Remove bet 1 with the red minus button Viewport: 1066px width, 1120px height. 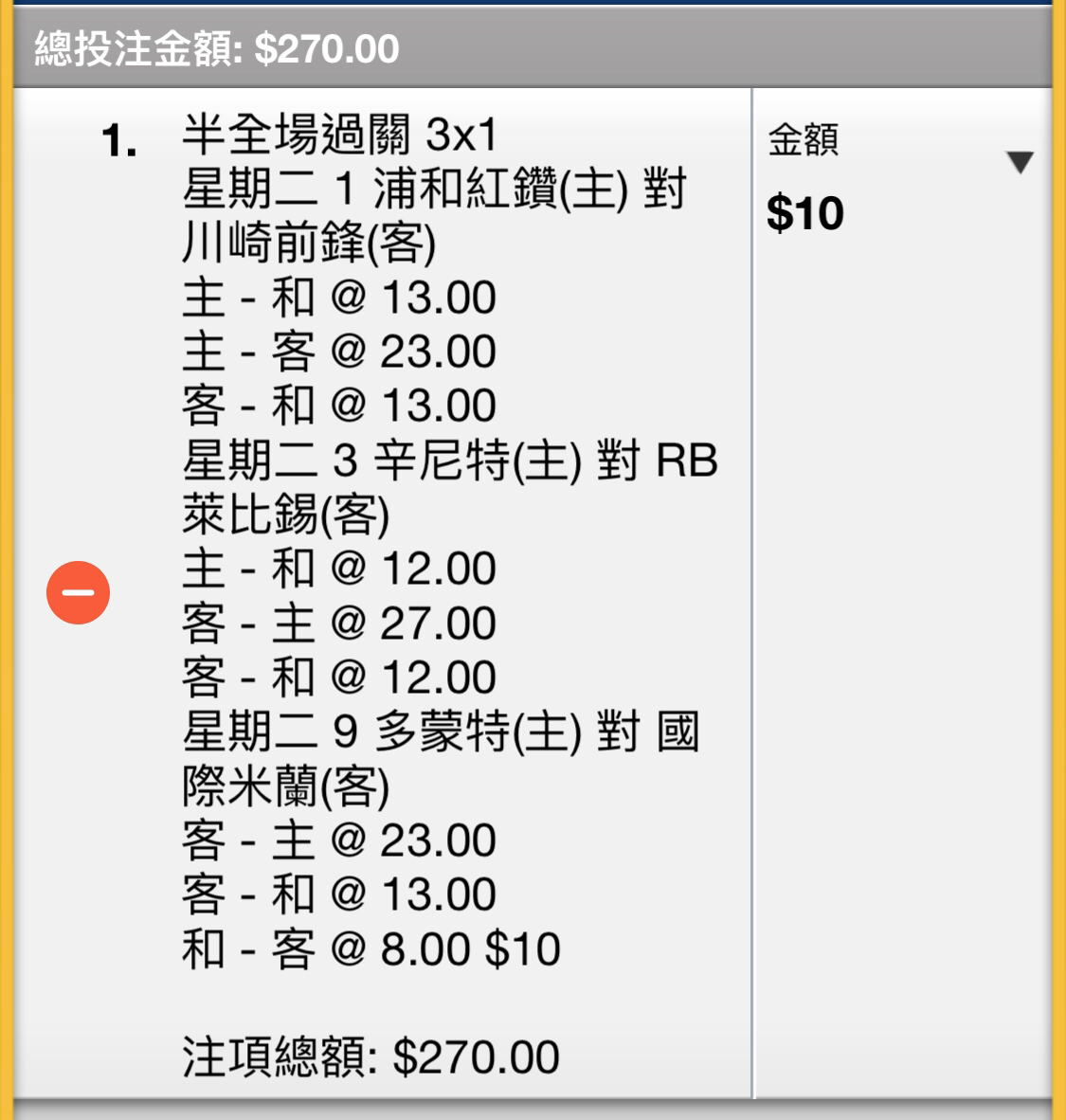click(x=78, y=592)
